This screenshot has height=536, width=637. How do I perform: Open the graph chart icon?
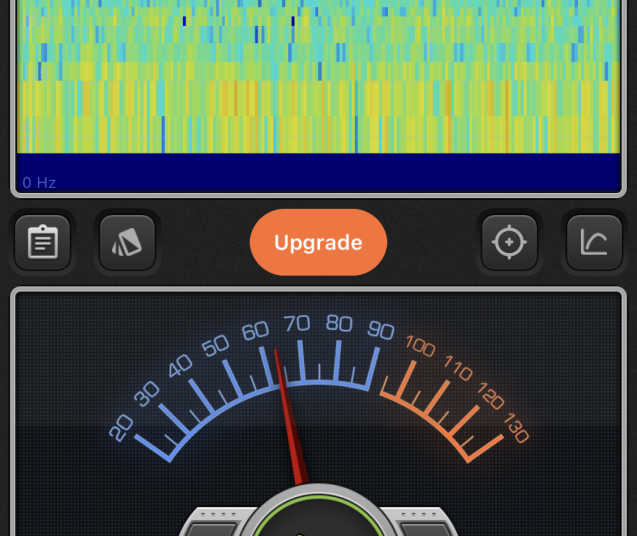click(594, 242)
